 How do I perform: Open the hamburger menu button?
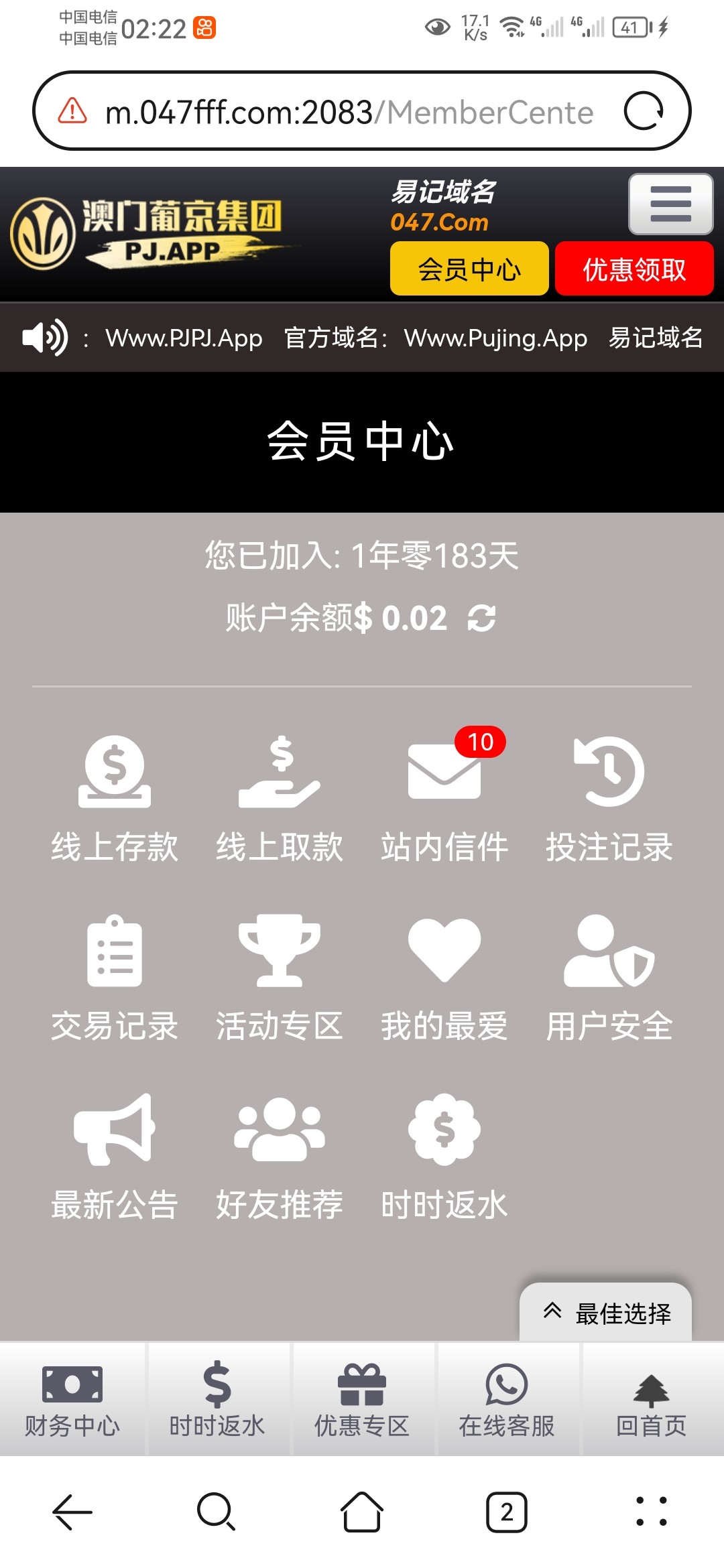670,204
